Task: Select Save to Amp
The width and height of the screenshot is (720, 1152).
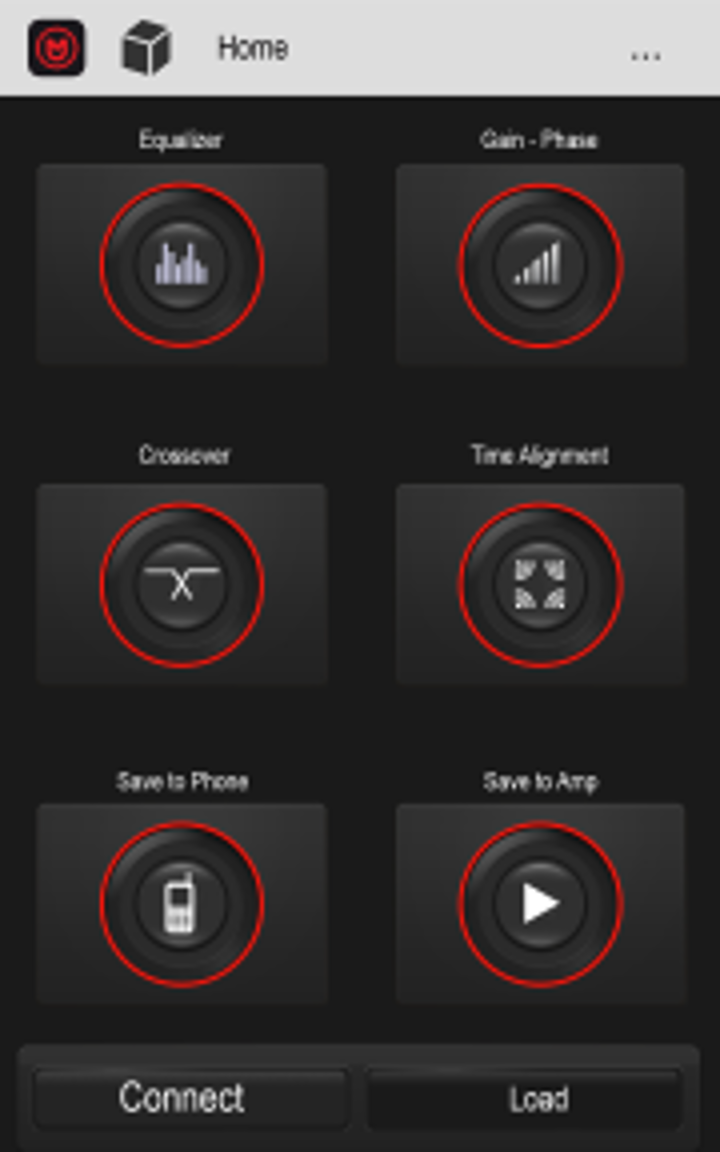Action: [540, 904]
